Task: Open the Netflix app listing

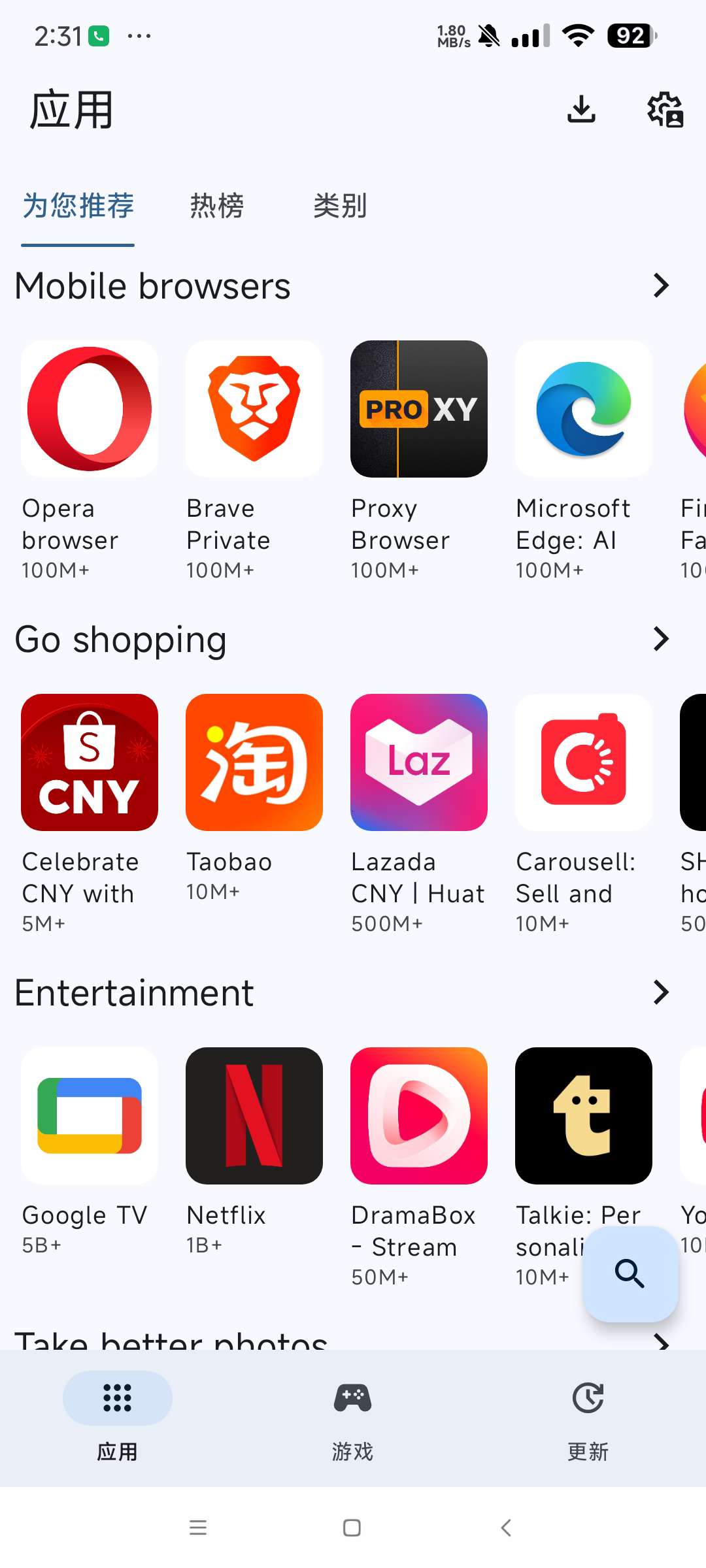Action: [x=254, y=1116]
